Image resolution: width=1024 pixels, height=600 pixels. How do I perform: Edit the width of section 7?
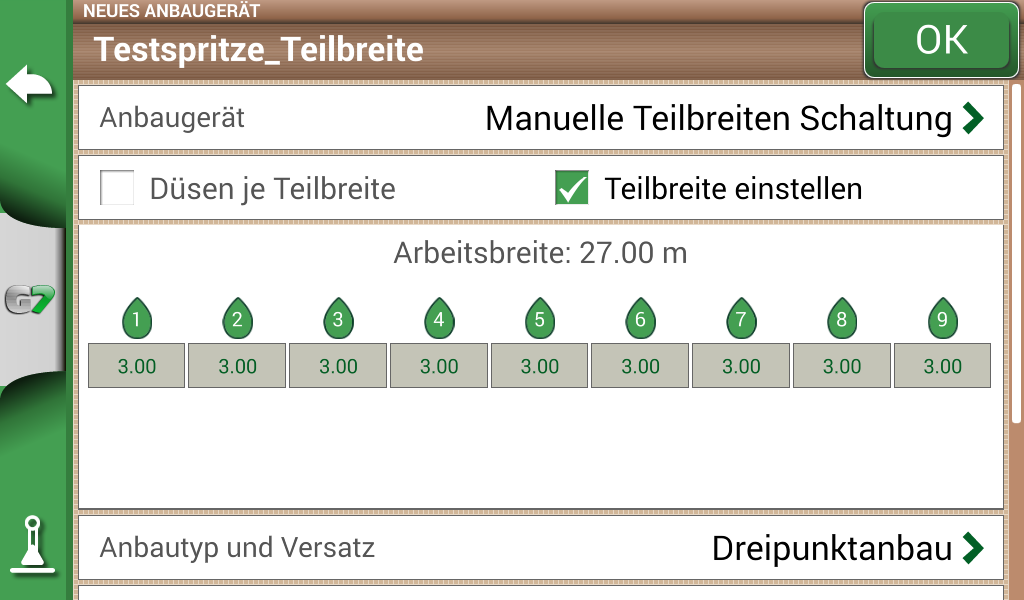(741, 366)
